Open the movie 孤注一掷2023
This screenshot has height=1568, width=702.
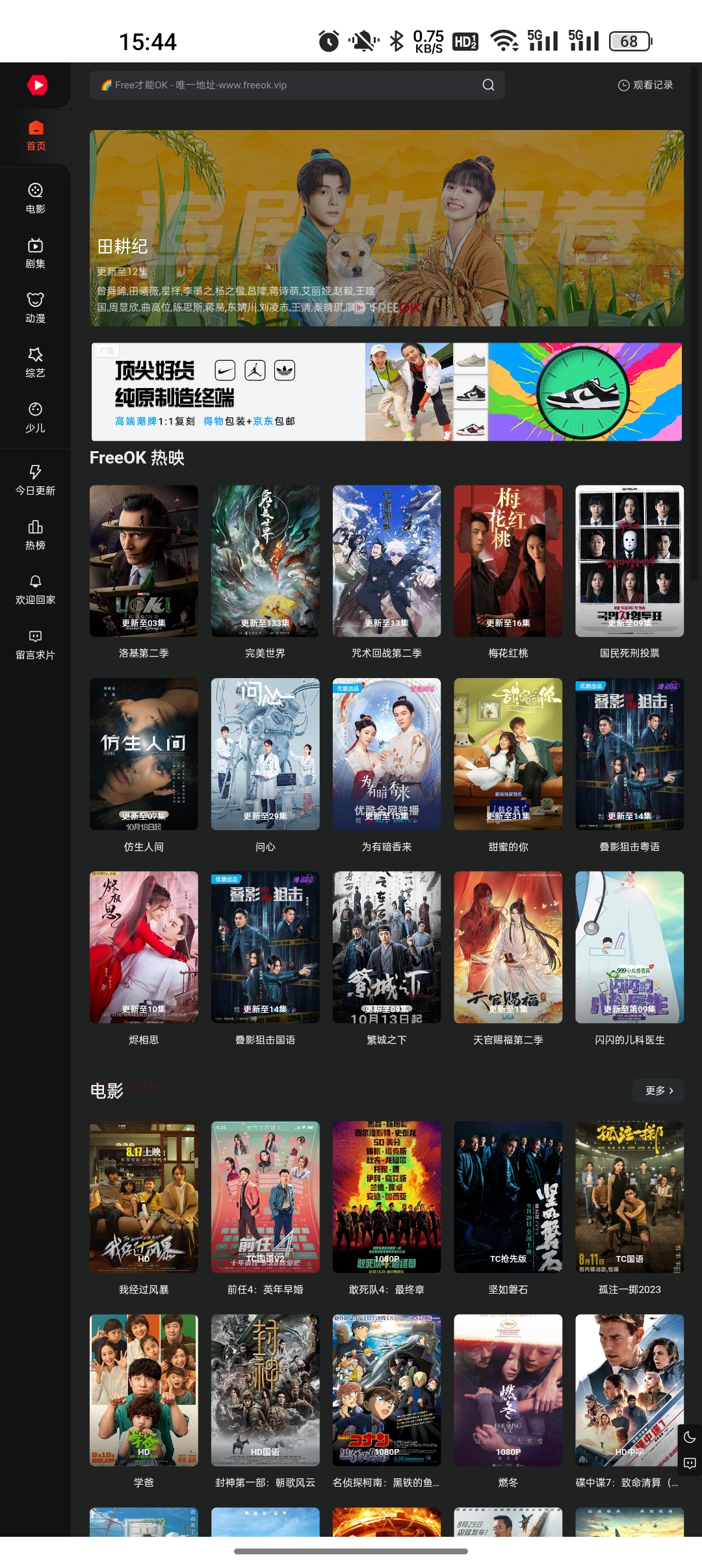pos(629,1197)
